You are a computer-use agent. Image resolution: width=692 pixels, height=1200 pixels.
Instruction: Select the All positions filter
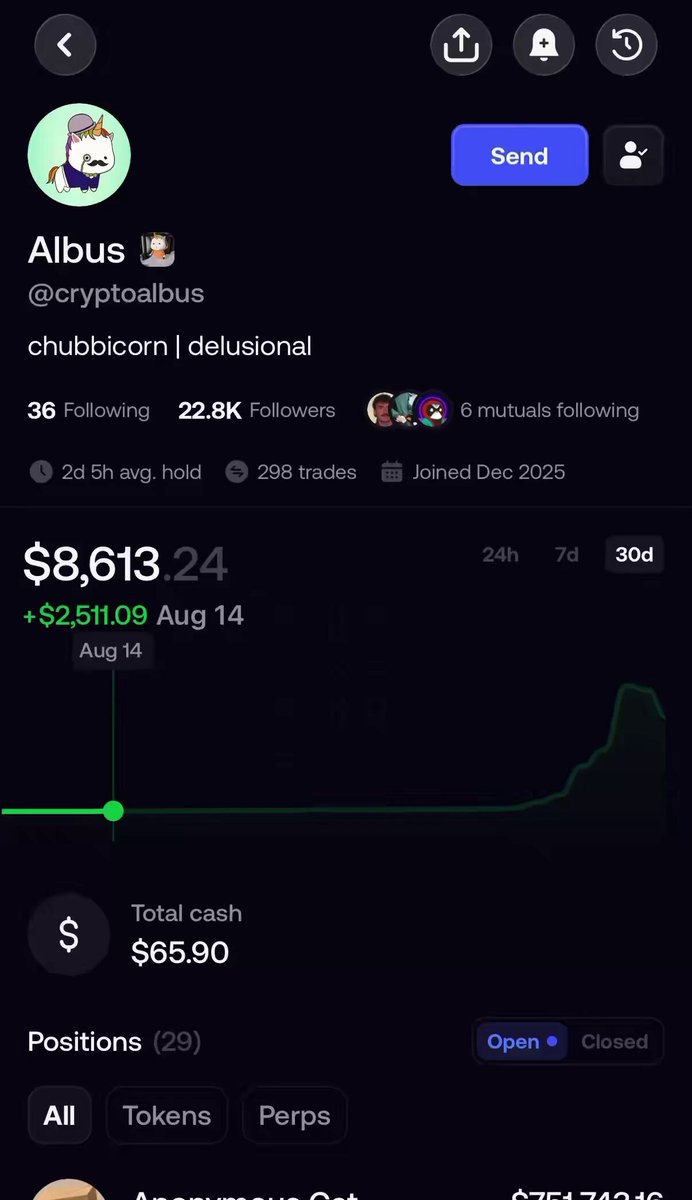coord(59,1116)
